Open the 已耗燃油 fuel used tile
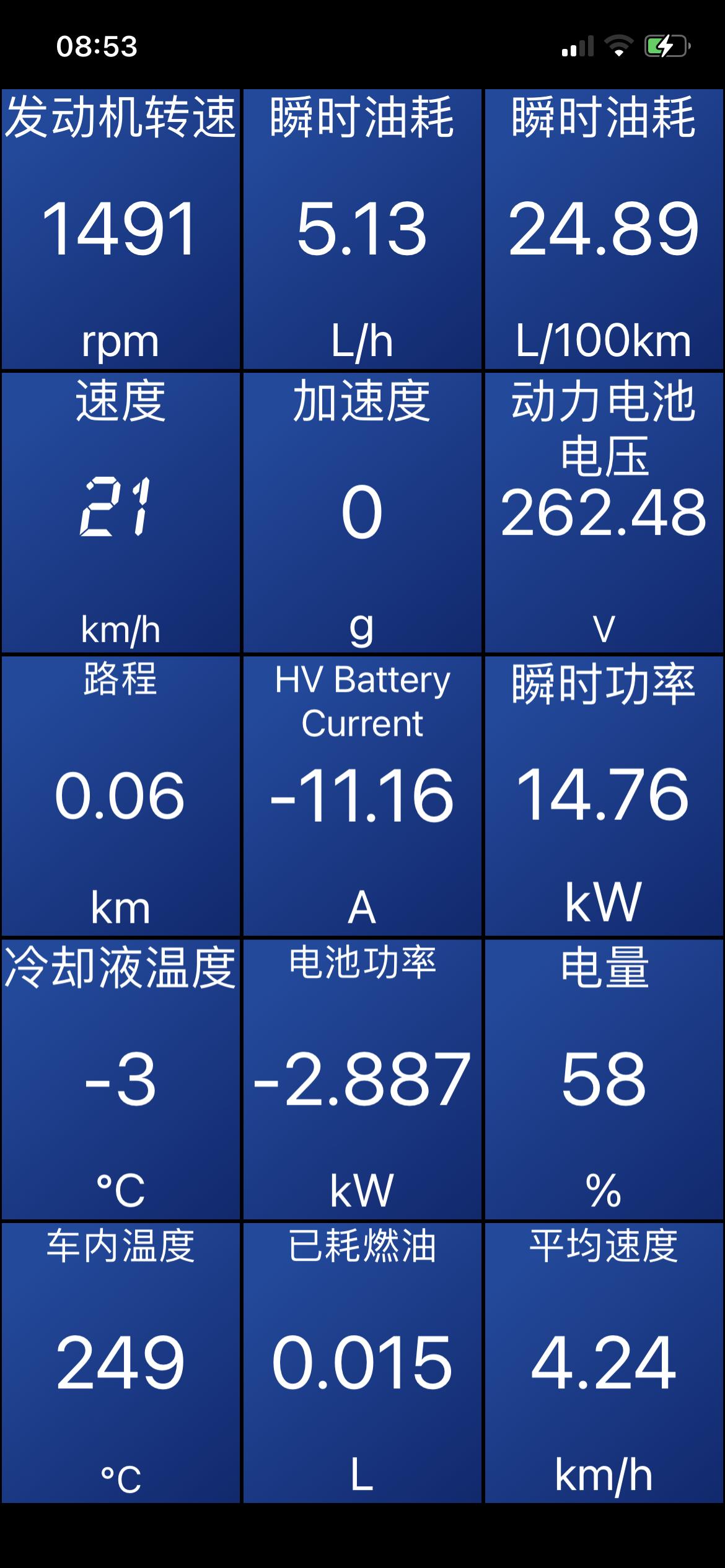The width and height of the screenshot is (725, 1568). coord(362,1362)
